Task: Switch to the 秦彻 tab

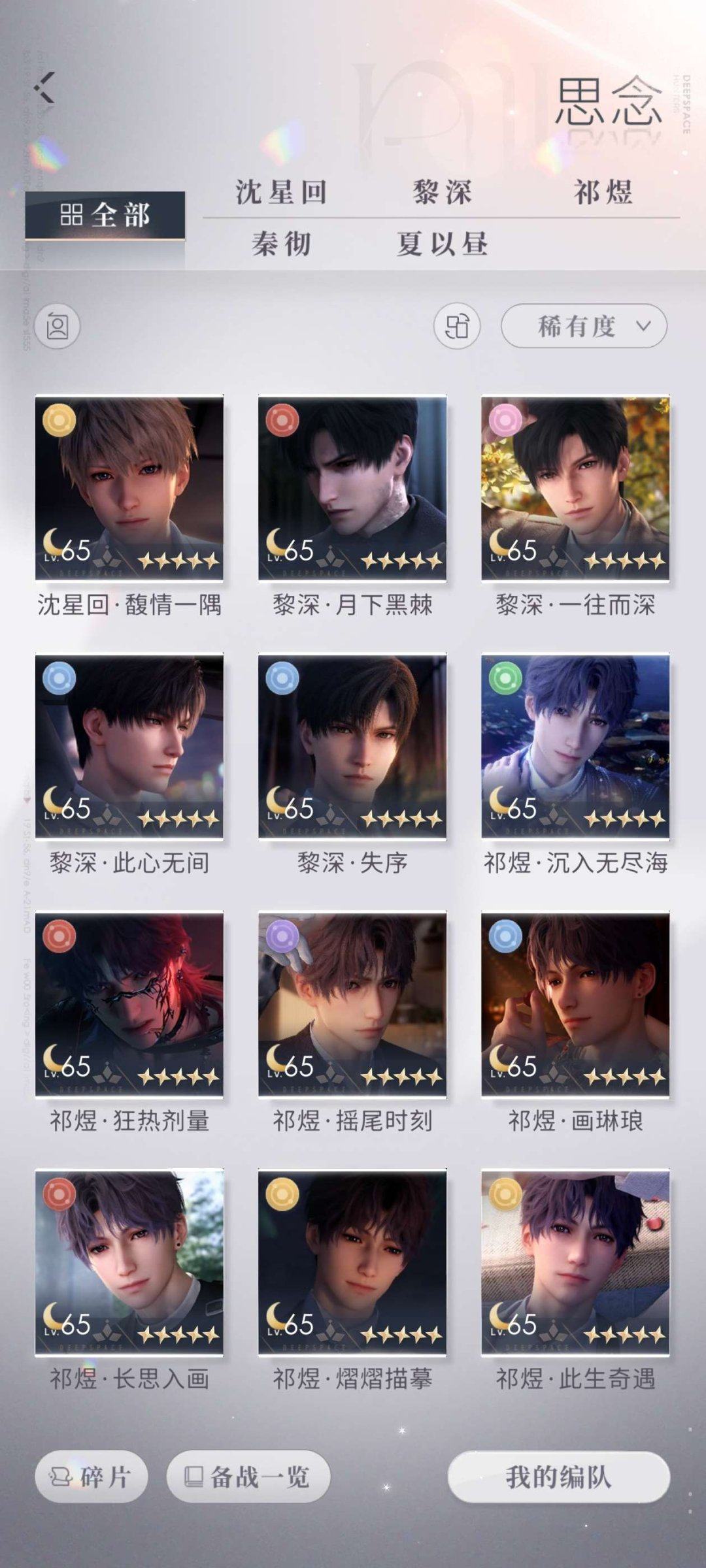Action: tap(281, 244)
